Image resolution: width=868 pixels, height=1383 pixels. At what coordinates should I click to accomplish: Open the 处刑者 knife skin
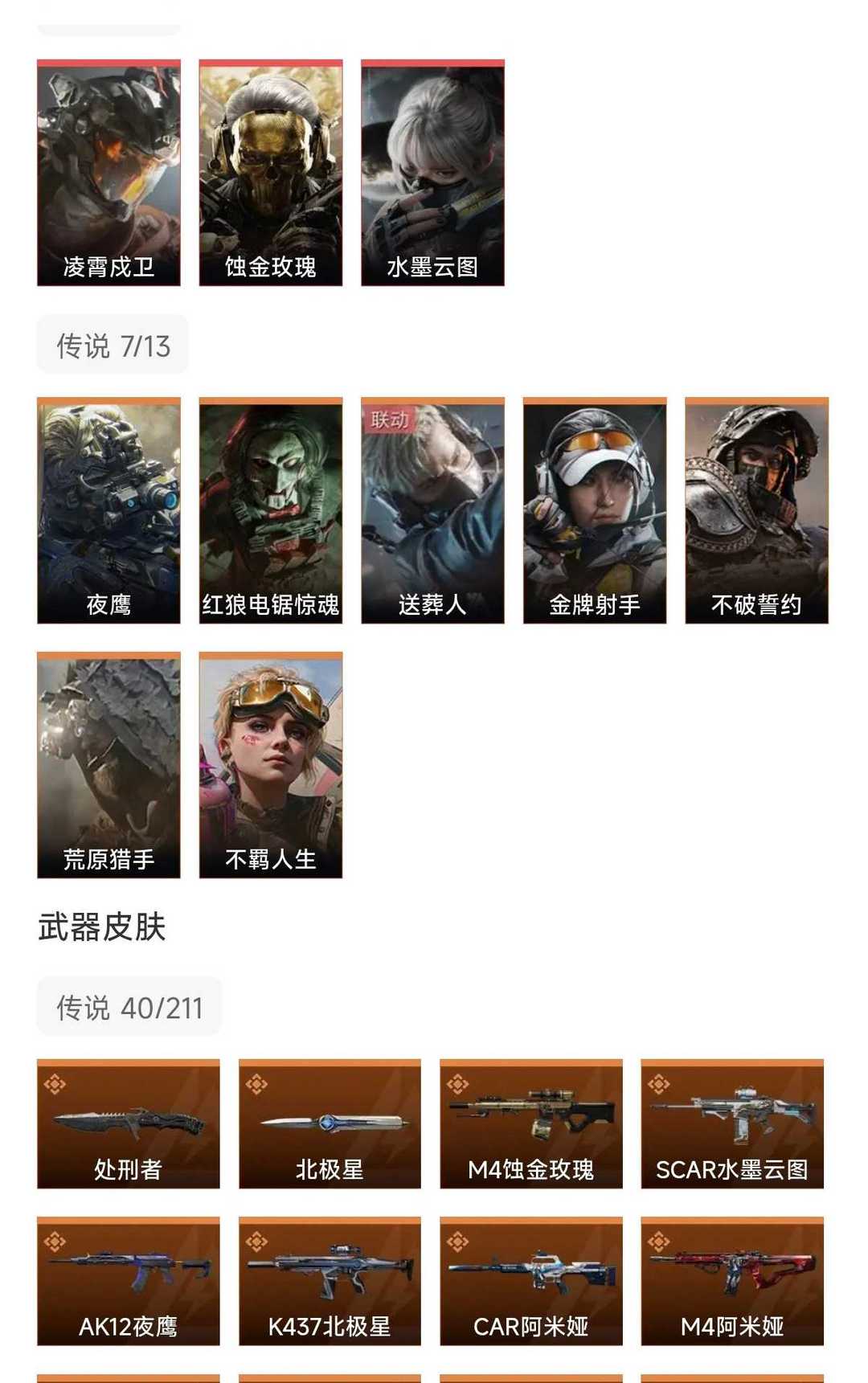[128, 1124]
